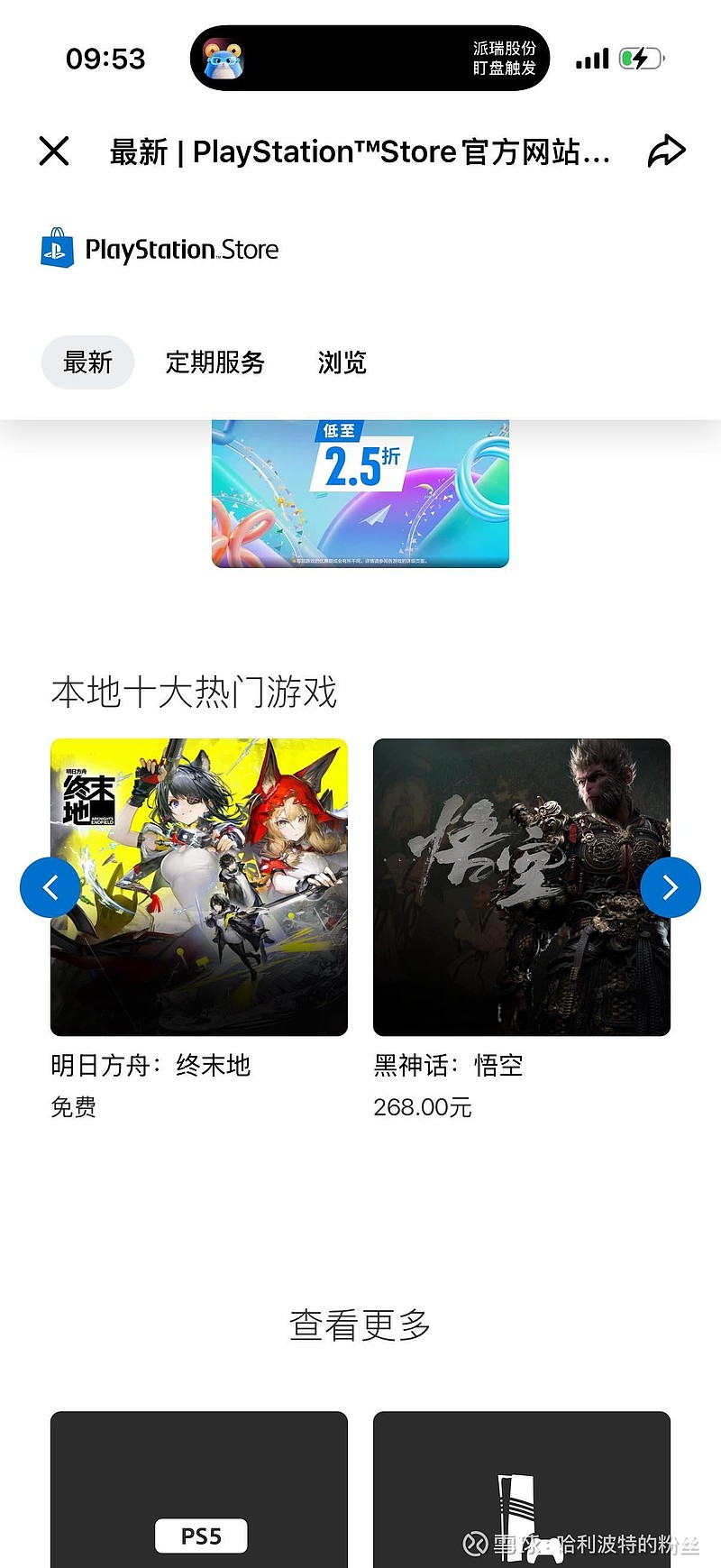This screenshot has height=1568, width=721.
Task: Open the 浏览 tab
Action: (x=340, y=362)
